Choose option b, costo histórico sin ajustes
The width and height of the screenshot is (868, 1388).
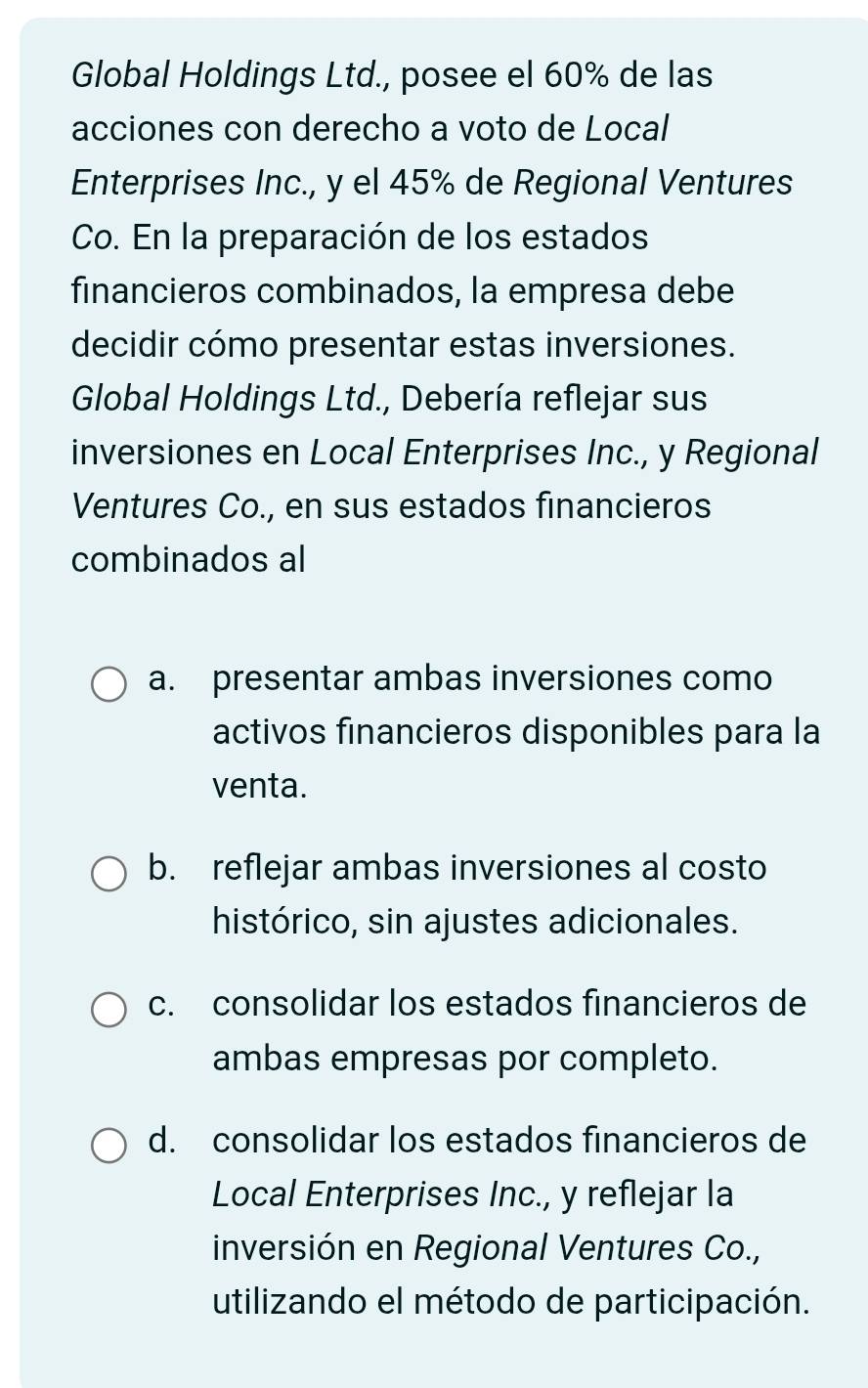click(x=108, y=874)
